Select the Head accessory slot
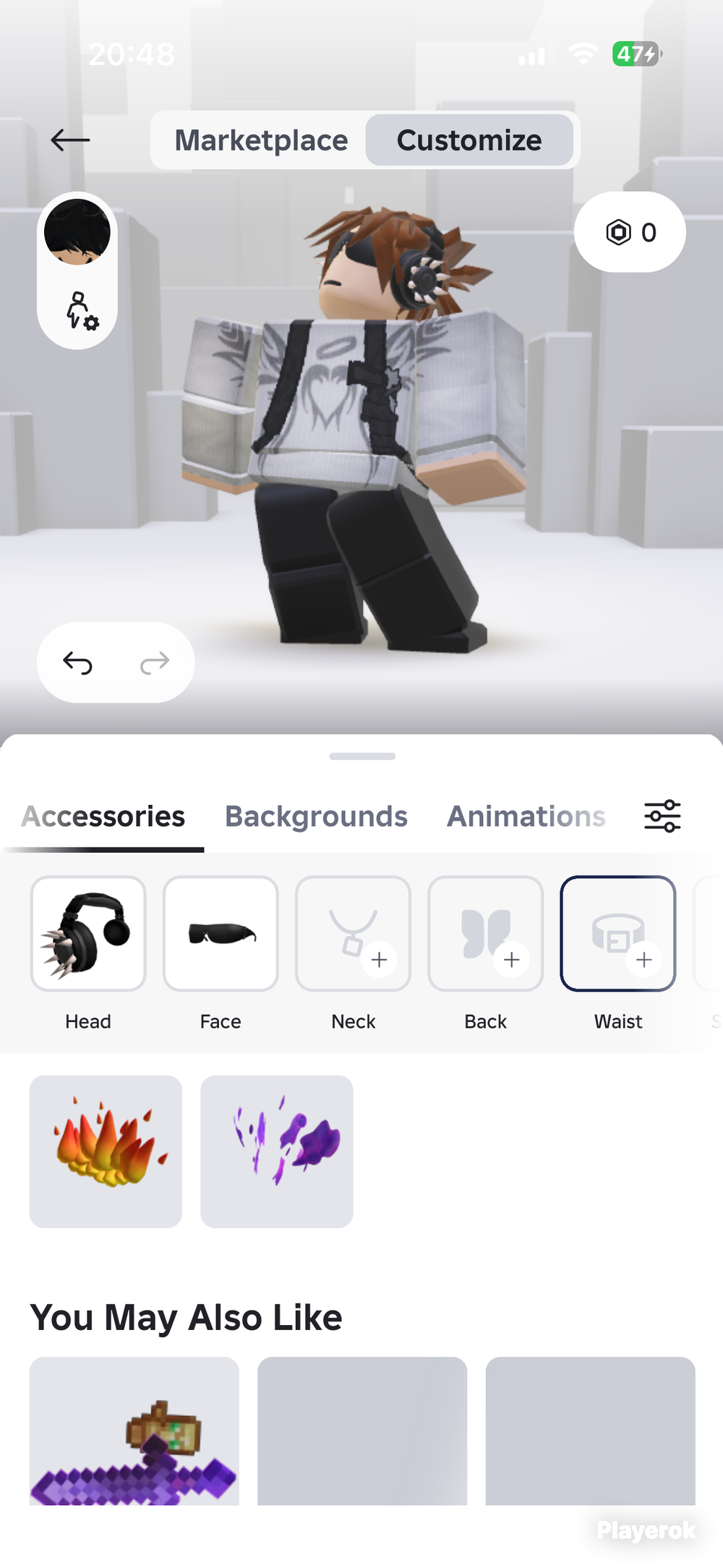 click(88, 934)
